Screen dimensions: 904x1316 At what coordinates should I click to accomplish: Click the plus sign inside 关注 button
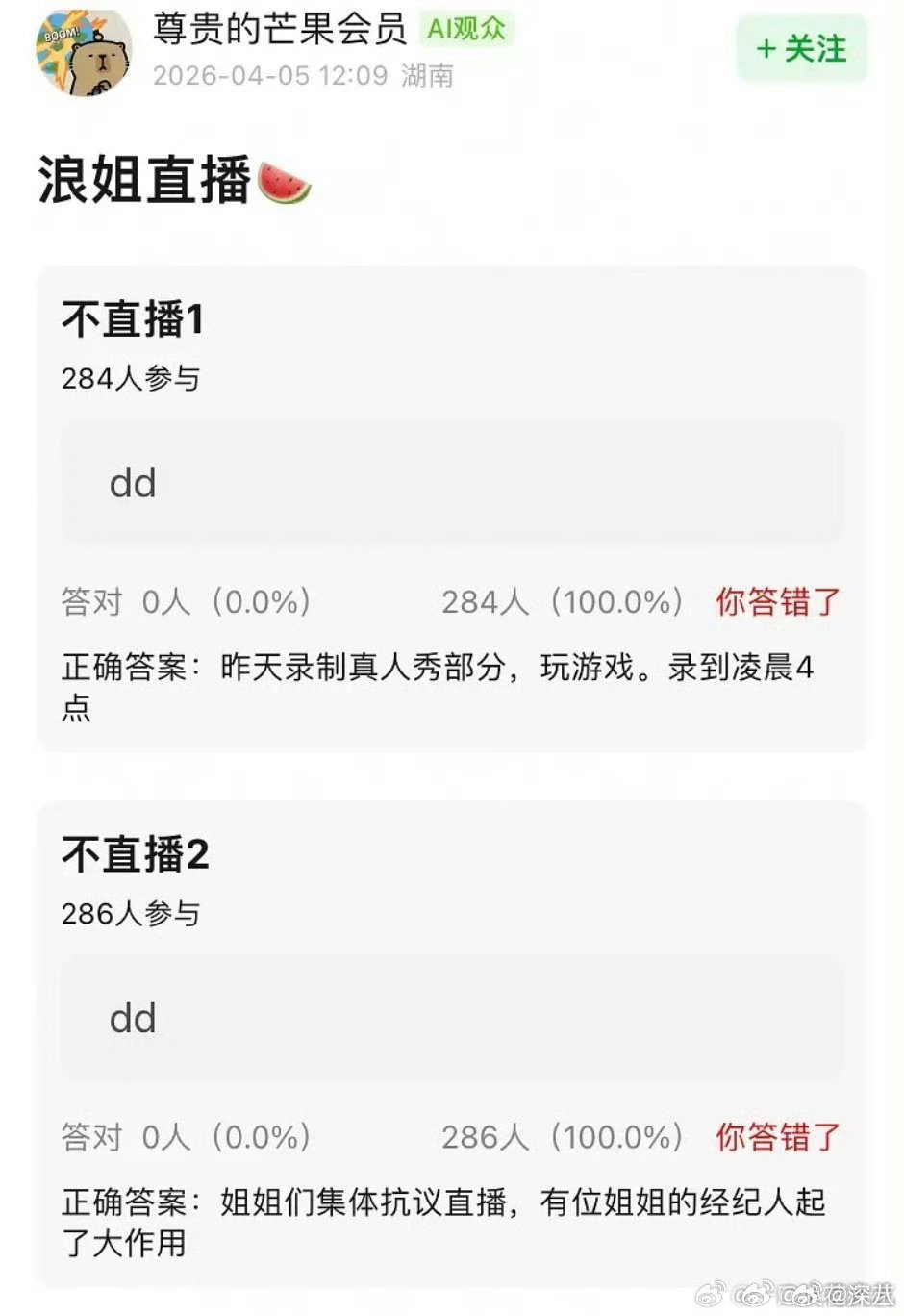[x=764, y=53]
